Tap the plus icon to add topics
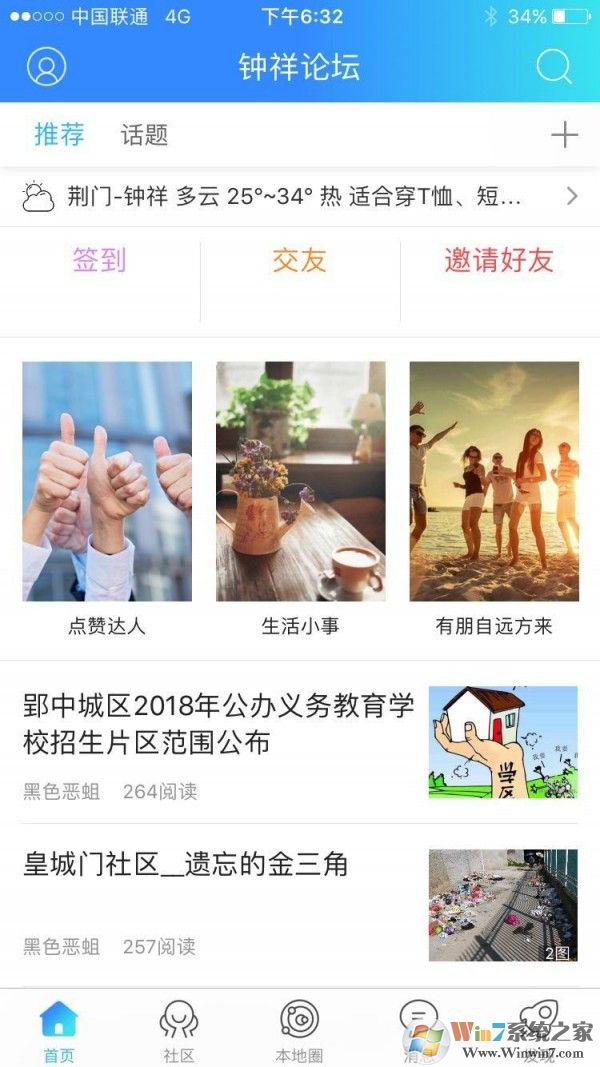This screenshot has height=1067, width=600. point(564,135)
